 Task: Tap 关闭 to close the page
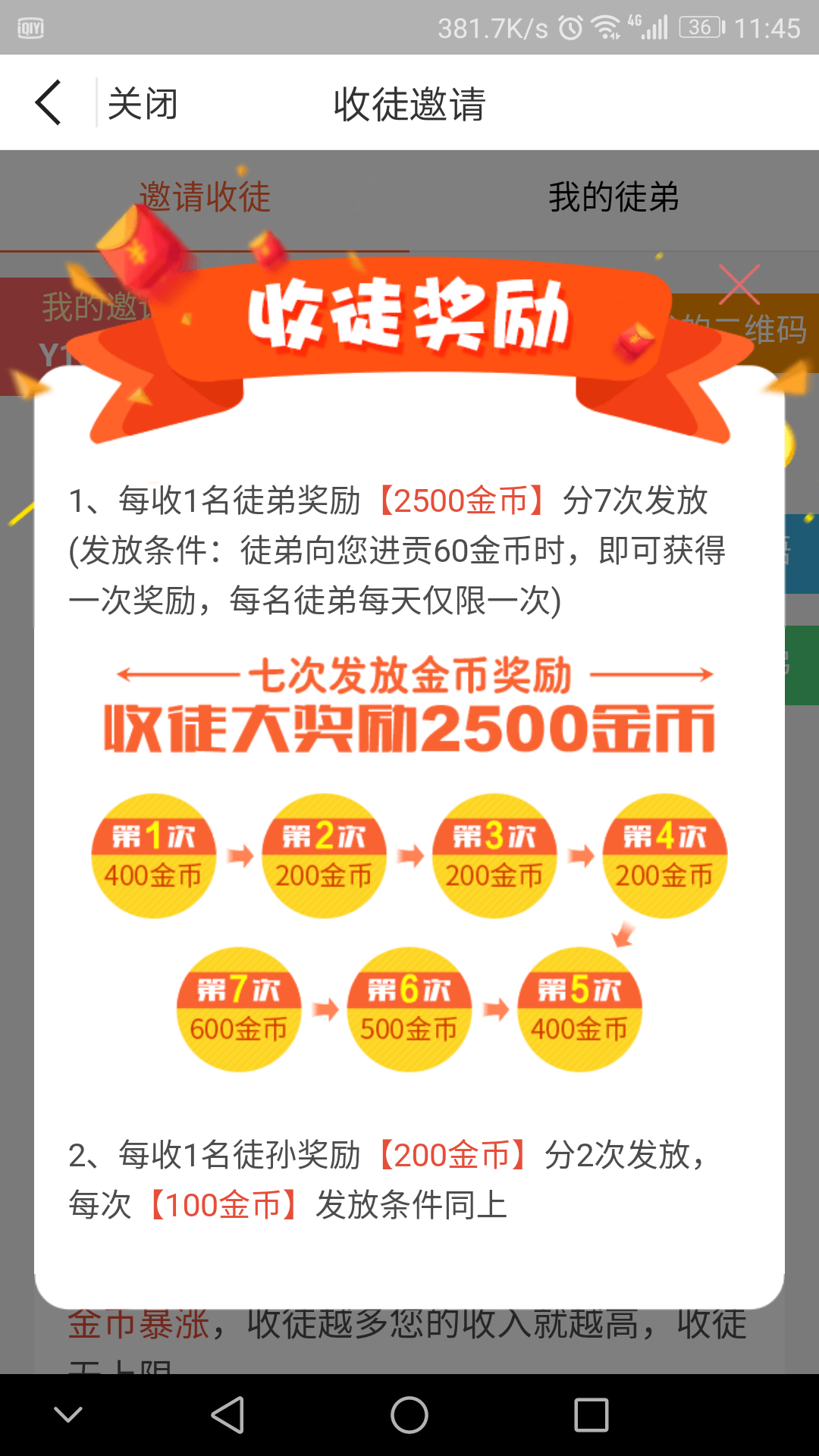(143, 103)
